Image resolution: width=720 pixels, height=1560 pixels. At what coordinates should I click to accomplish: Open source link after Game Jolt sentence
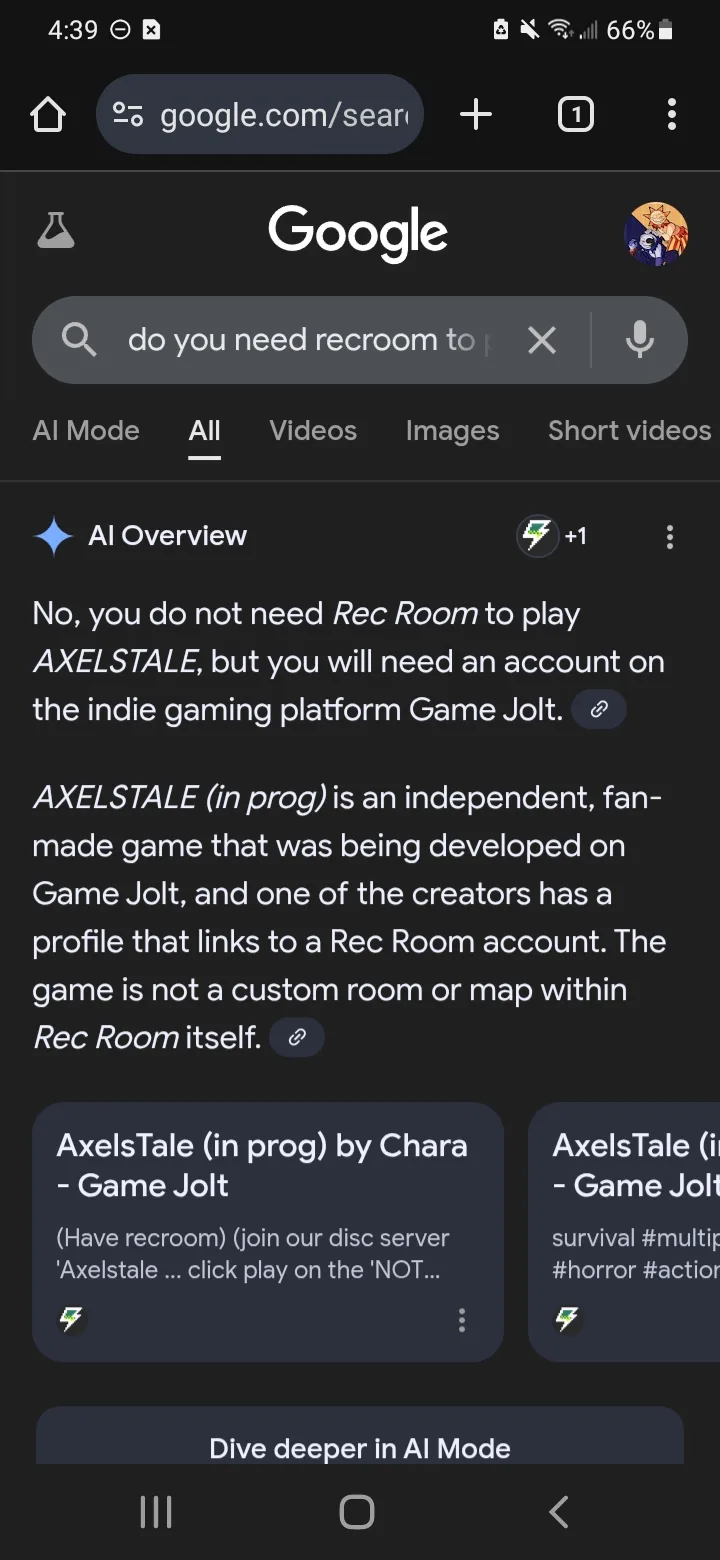pos(599,710)
